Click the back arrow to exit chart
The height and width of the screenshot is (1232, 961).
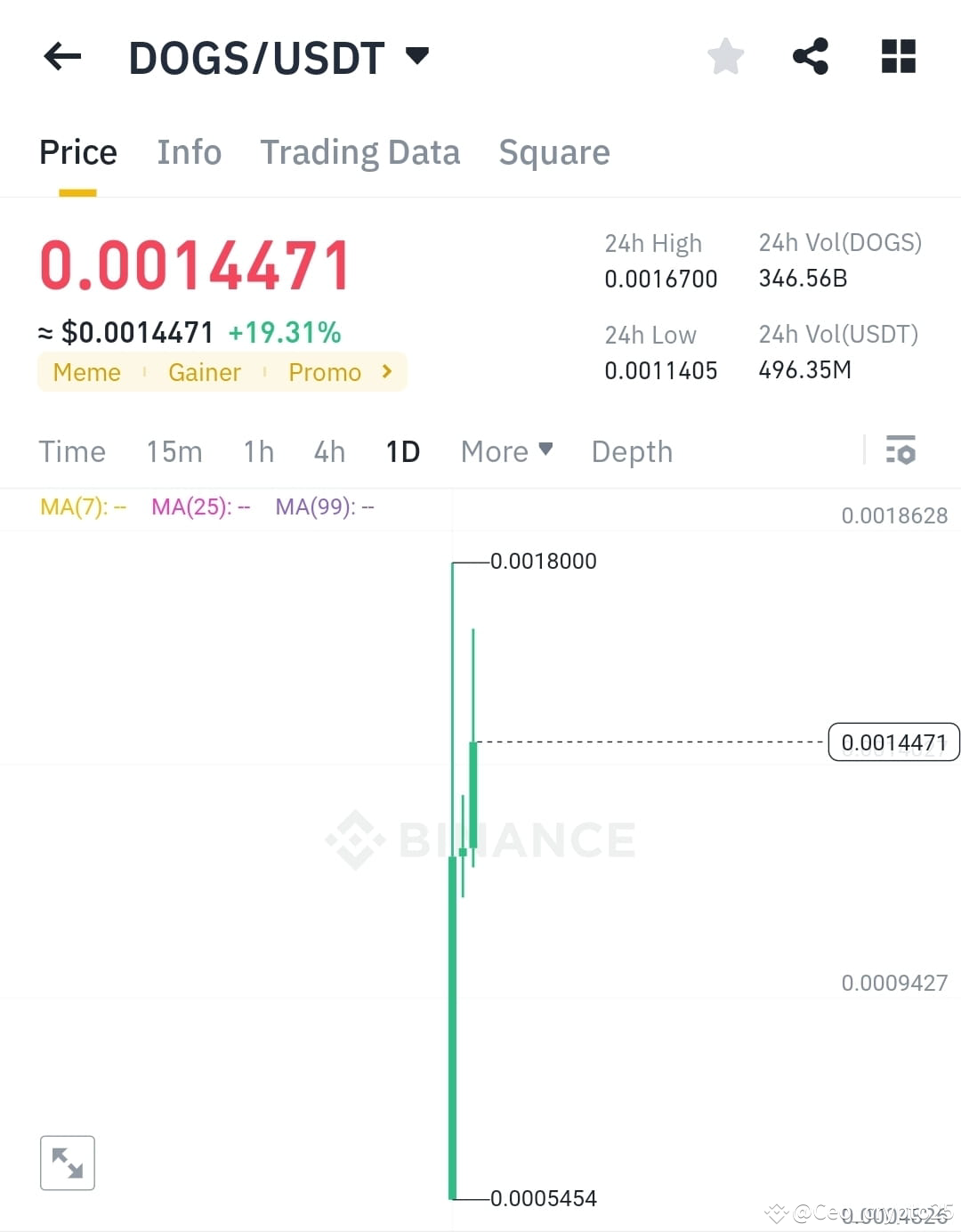pyautogui.click(x=61, y=56)
